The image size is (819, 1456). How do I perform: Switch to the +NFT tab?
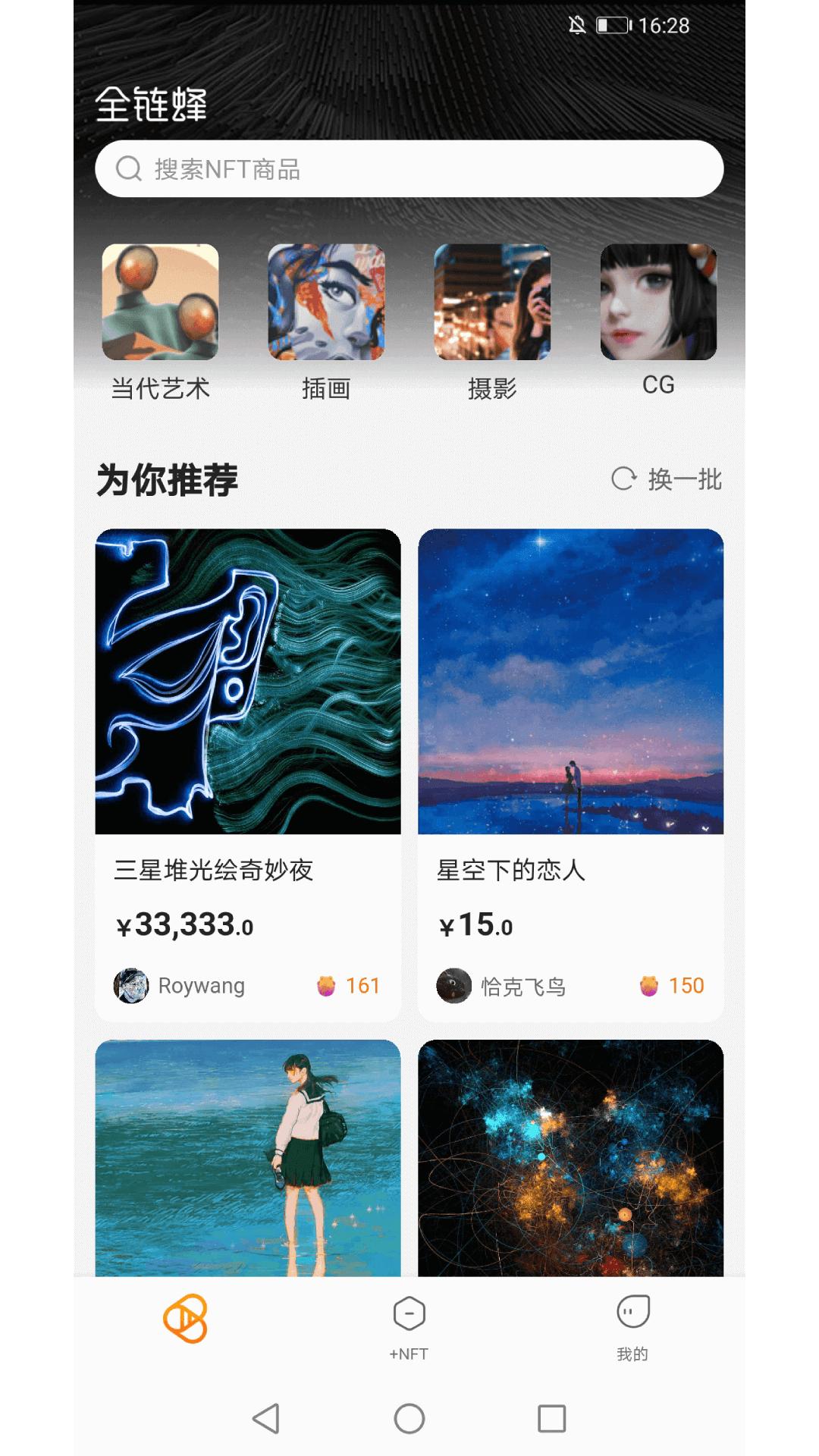point(409,1327)
